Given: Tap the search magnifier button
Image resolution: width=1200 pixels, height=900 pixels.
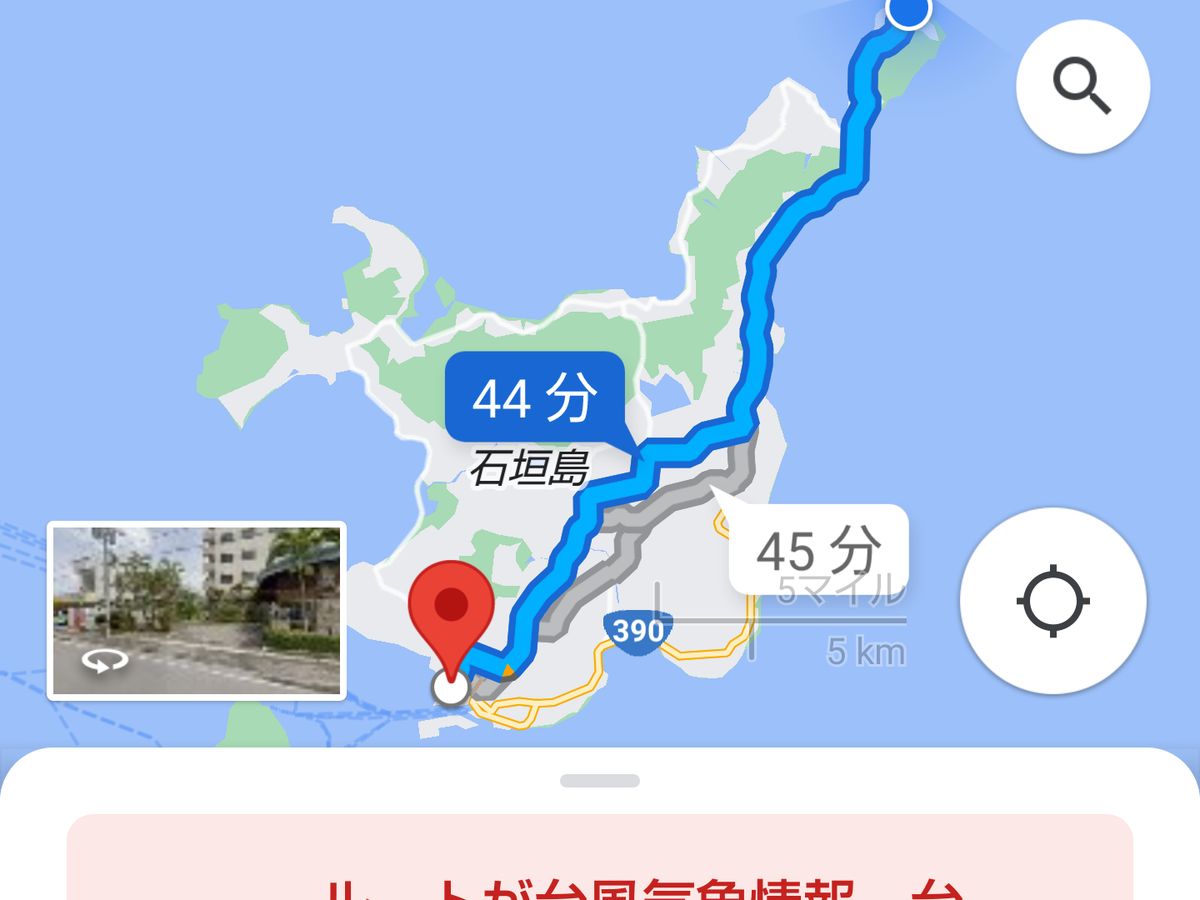Looking at the screenshot, I should (1082, 87).
